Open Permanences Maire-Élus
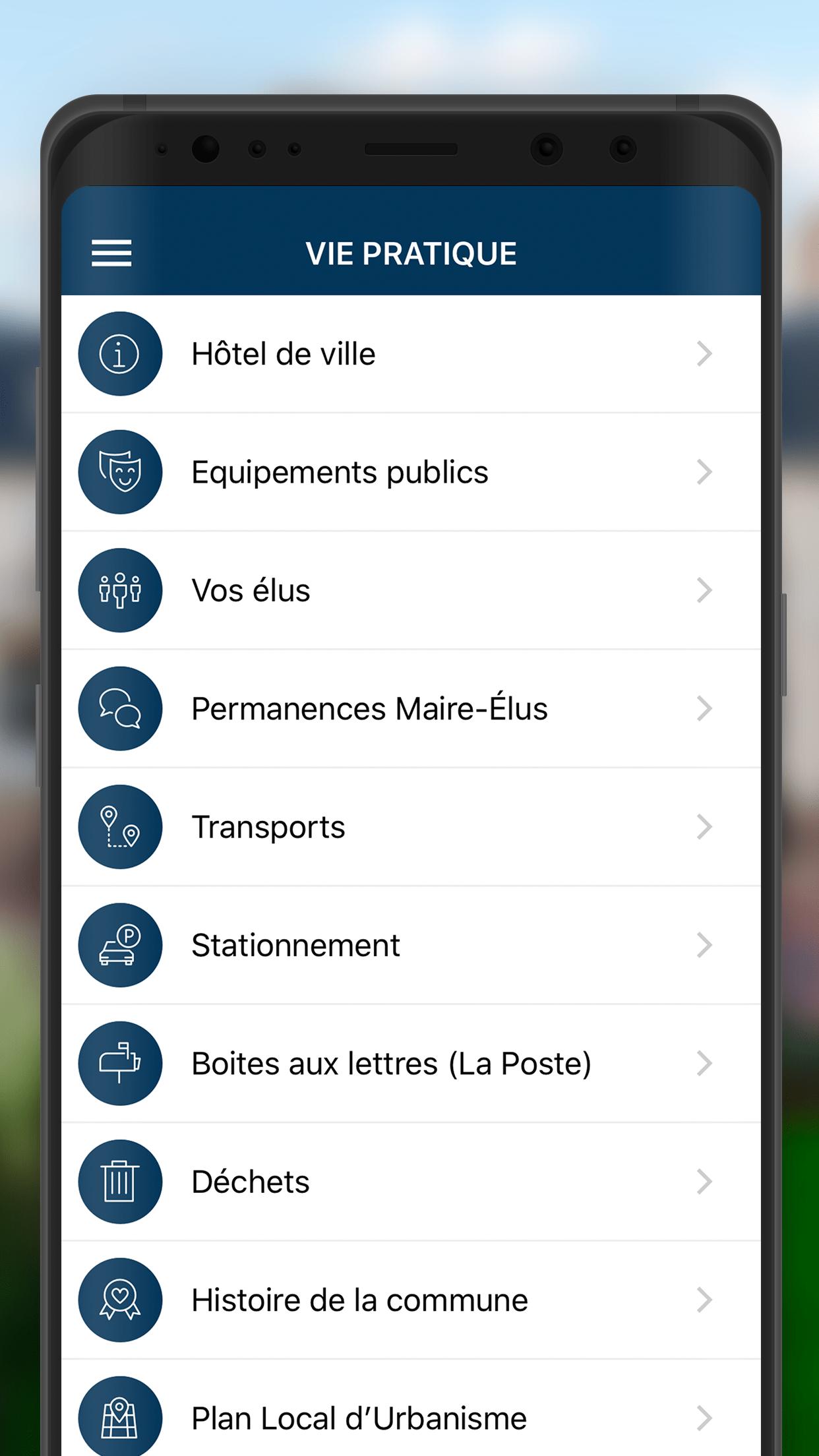Screen dimensions: 819x1456 tap(411, 709)
